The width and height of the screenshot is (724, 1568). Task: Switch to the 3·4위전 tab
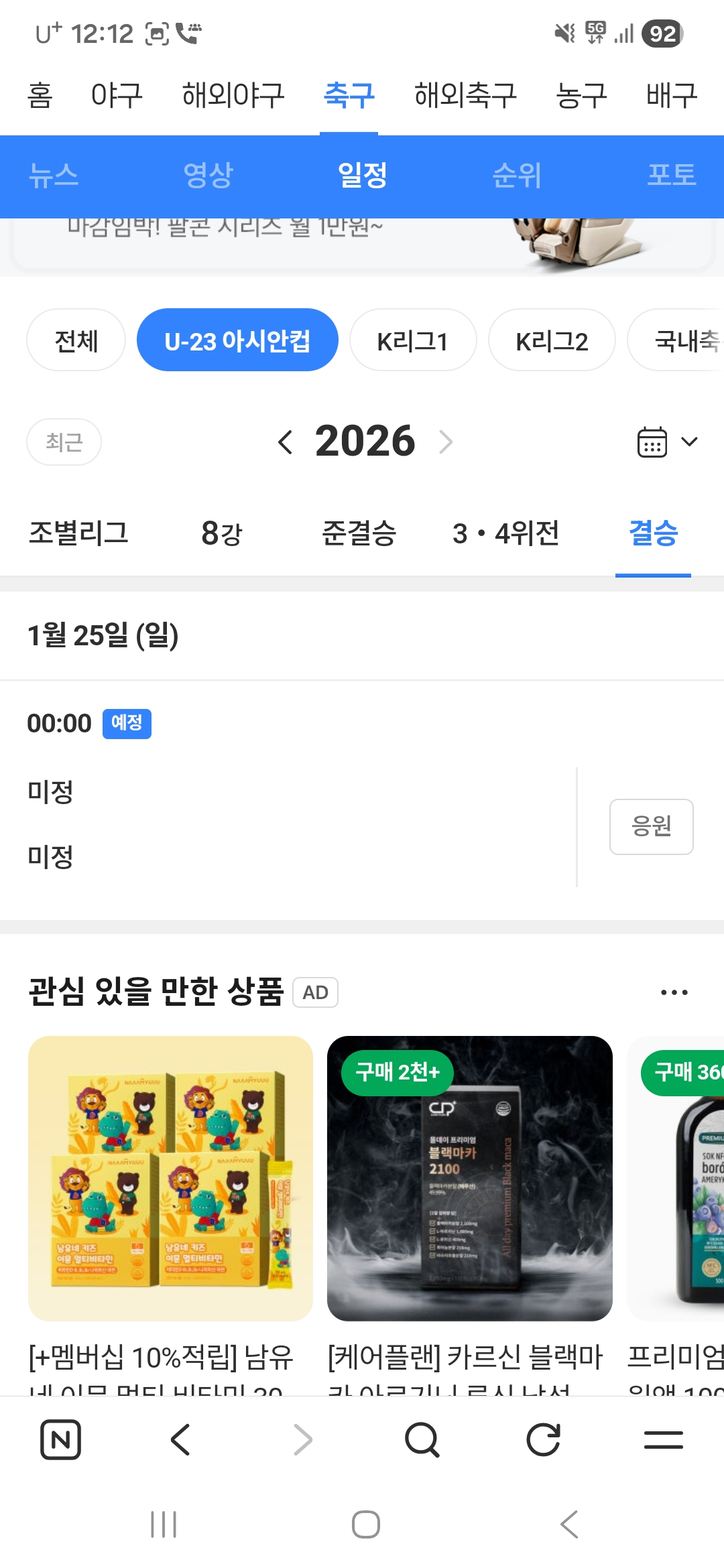[x=505, y=533]
